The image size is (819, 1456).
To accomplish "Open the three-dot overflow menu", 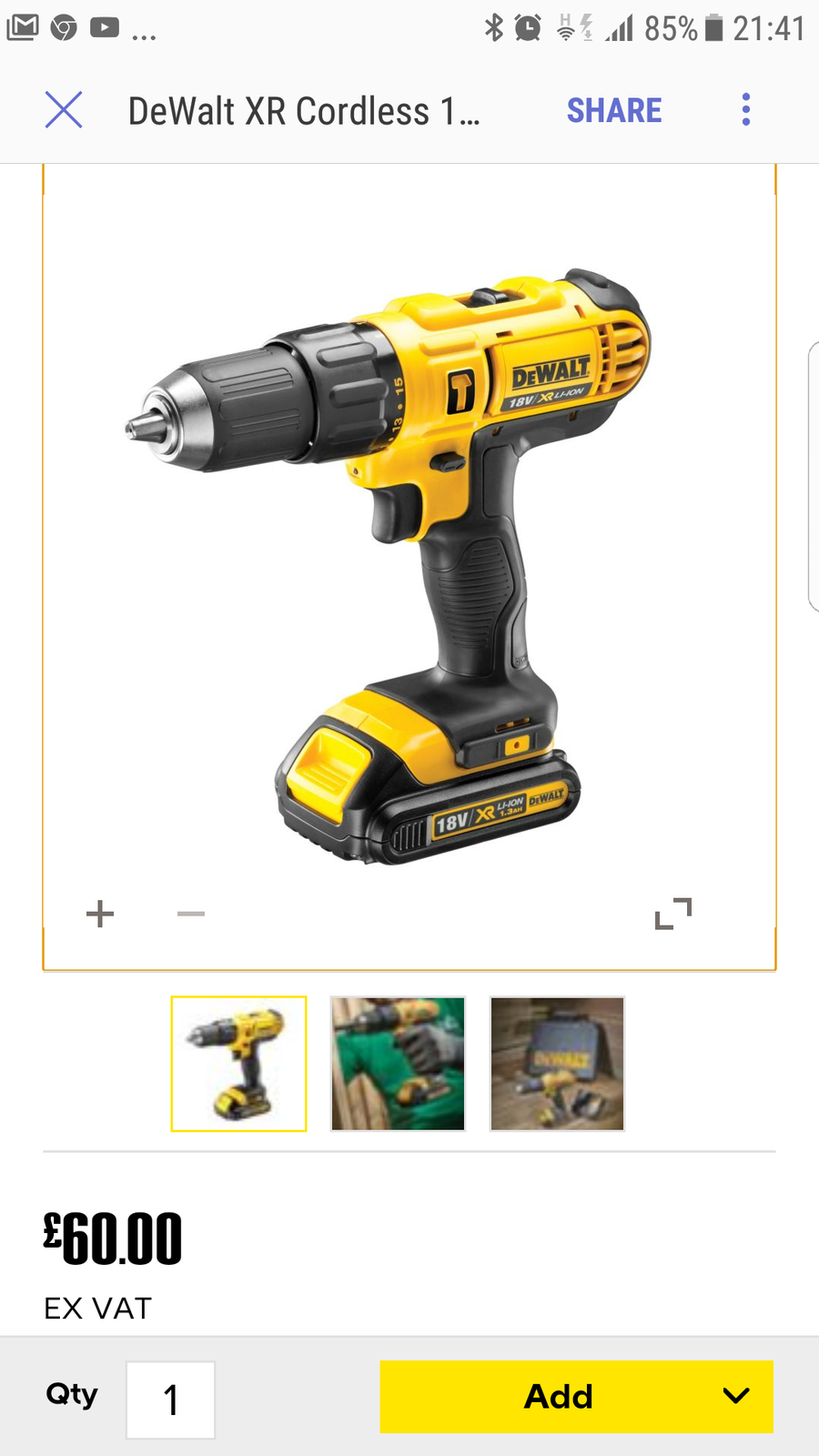I will (746, 110).
